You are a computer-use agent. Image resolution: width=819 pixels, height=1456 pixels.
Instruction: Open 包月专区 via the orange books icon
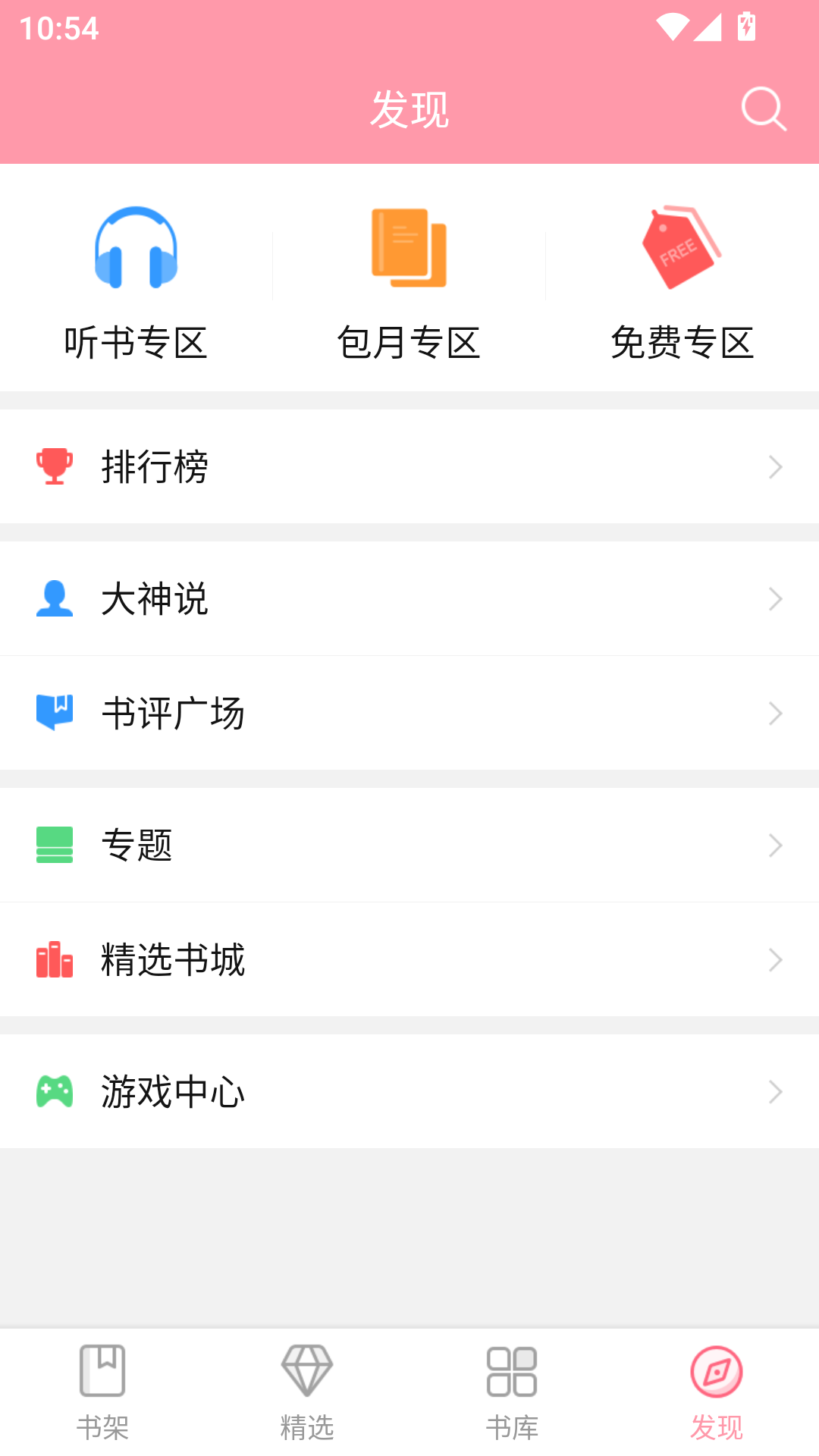pyautogui.click(x=409, y=248)
